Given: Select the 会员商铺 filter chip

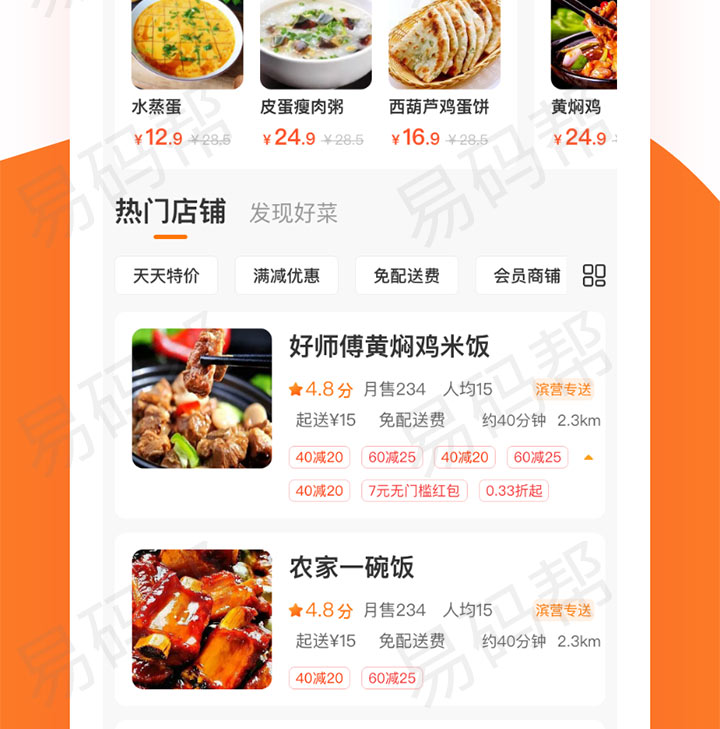Looking at the screenshot, I should (x=520, y=274).
